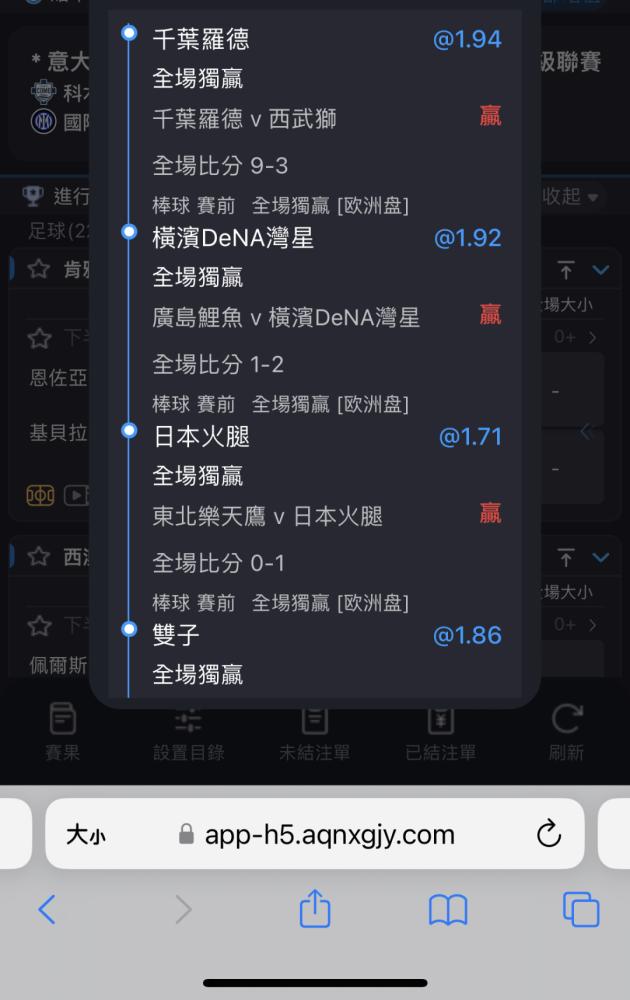Screen dimensions: 630x1000
Task: Share this page from Safari toolbar
Action: 315,908
